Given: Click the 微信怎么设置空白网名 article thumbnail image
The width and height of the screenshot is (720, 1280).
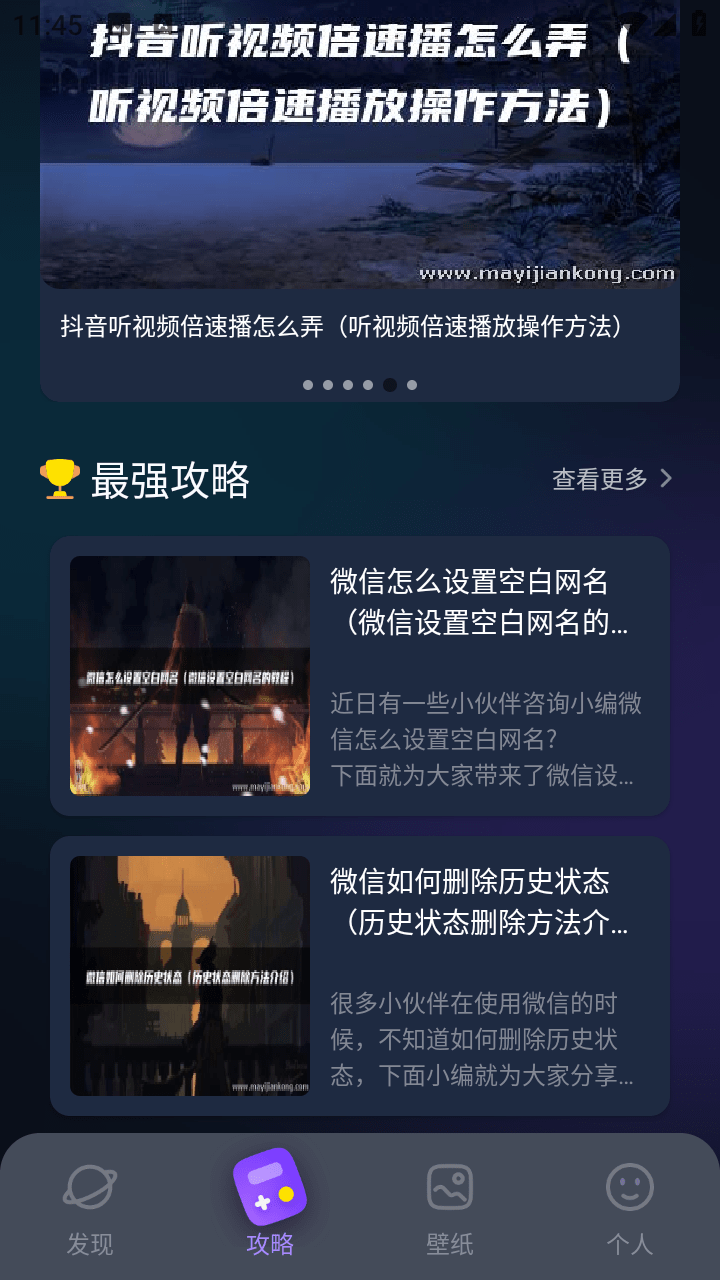Looking at the screenshot, I should pos(189,676).
